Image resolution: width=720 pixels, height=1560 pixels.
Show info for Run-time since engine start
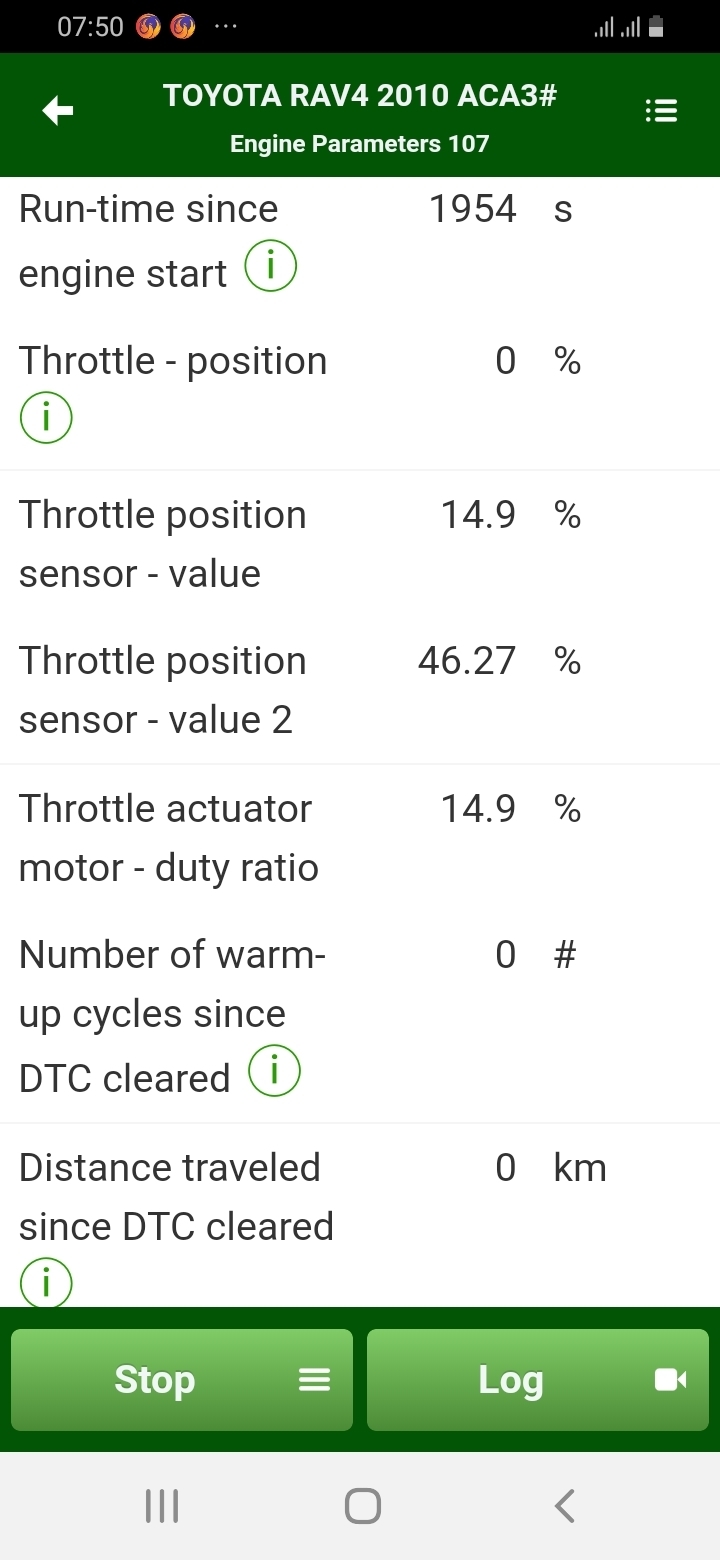coord(271,268)
